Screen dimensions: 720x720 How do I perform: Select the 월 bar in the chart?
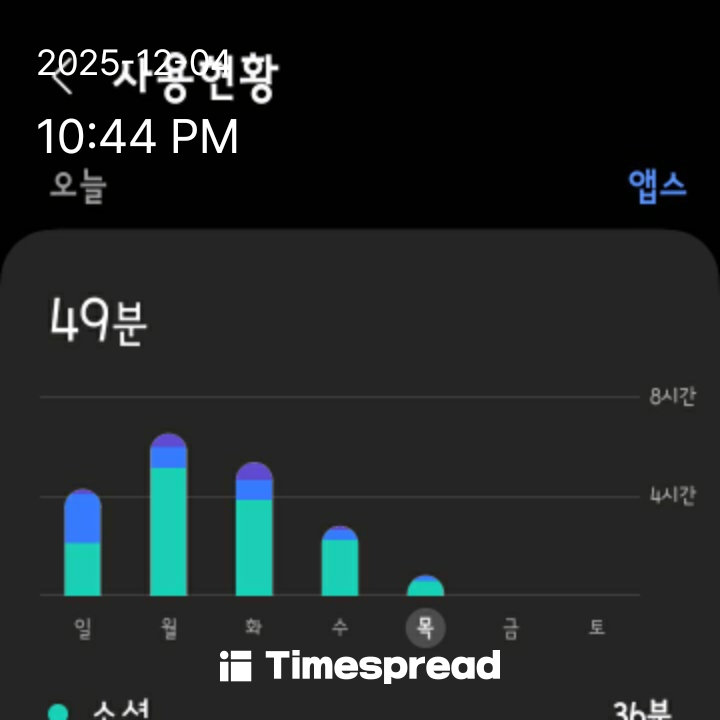point(168,517)
